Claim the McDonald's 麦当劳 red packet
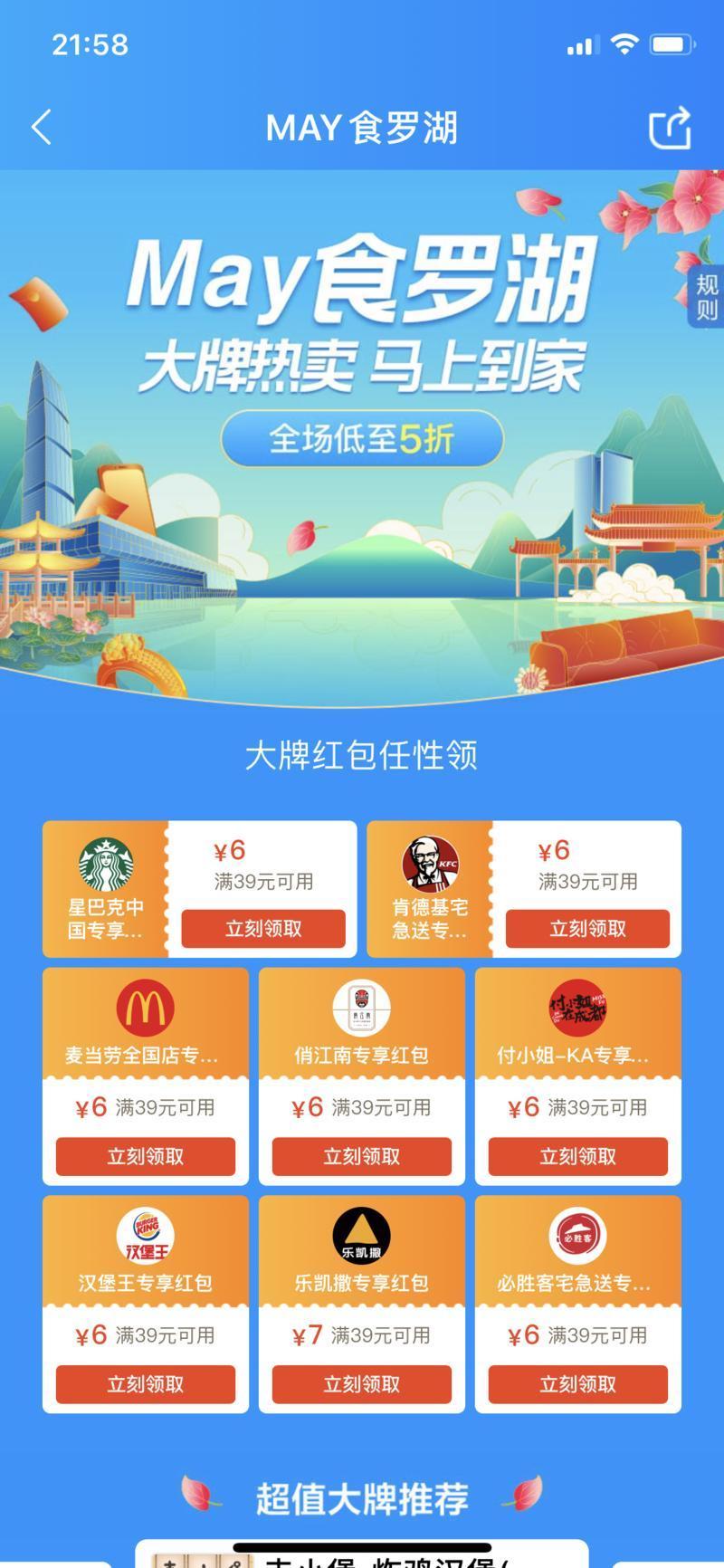This screenshot has width=724, height=1568. pos(146,1156)
